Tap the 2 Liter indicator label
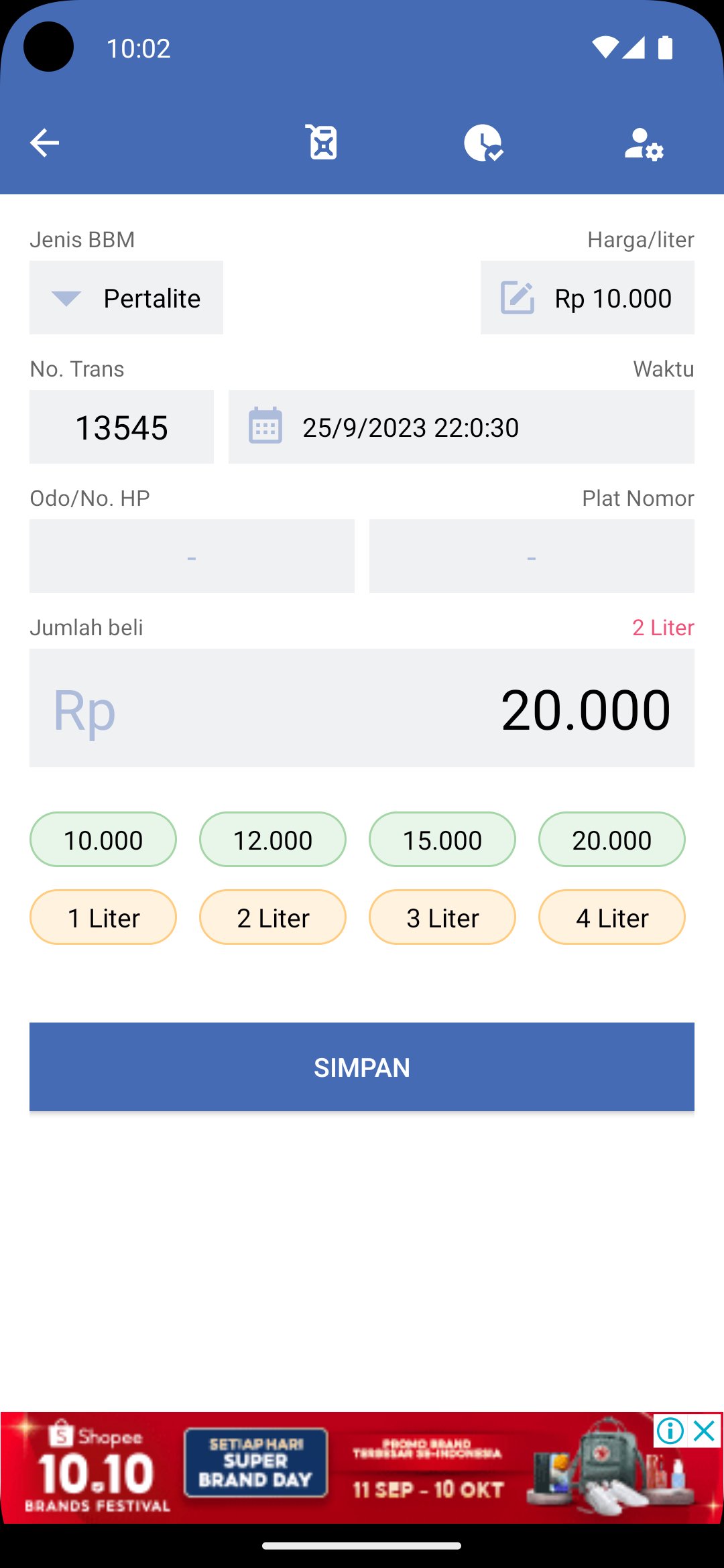 pyautogui.click(x=662, y=628)
